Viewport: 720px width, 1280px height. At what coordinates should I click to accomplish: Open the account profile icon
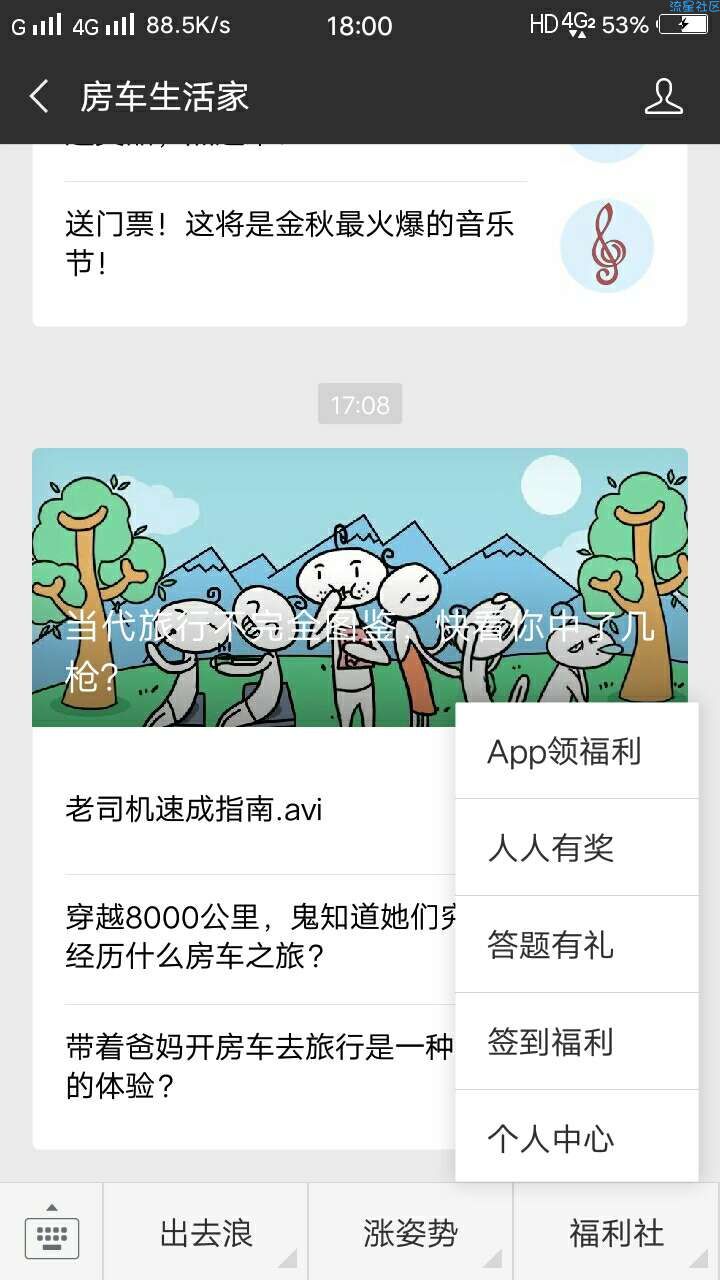663,97
